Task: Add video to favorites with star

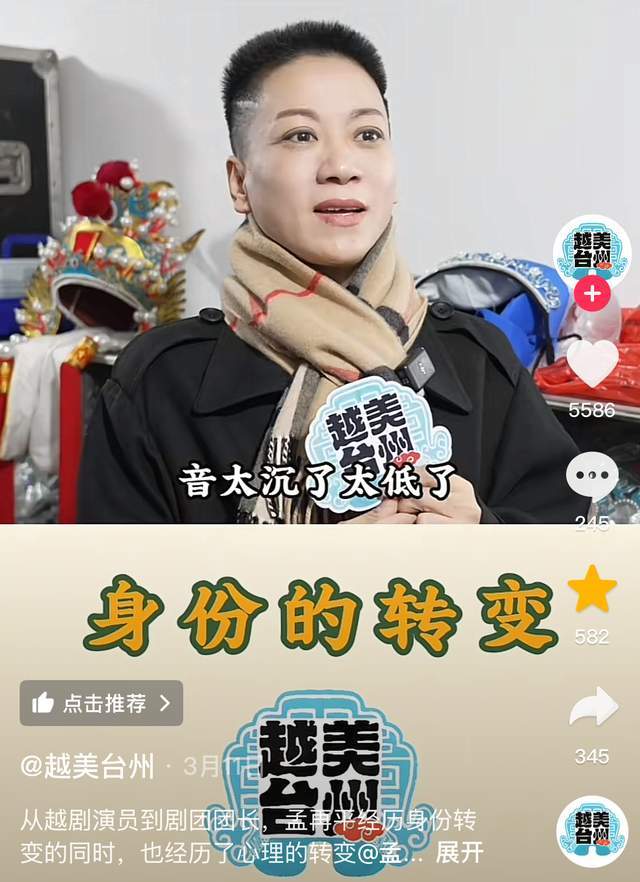Action: coord(592,590)
